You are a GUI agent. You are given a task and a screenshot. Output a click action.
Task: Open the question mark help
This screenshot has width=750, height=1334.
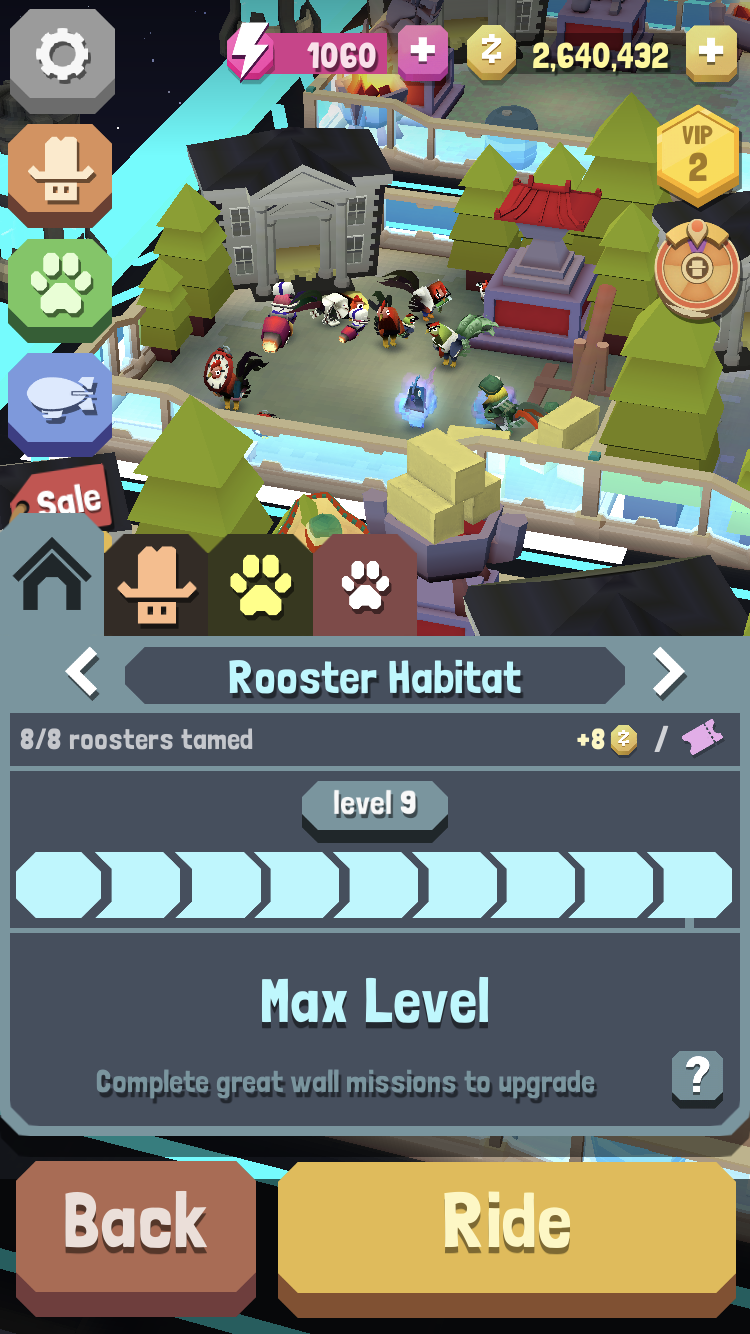click(x=697, y=1077)
